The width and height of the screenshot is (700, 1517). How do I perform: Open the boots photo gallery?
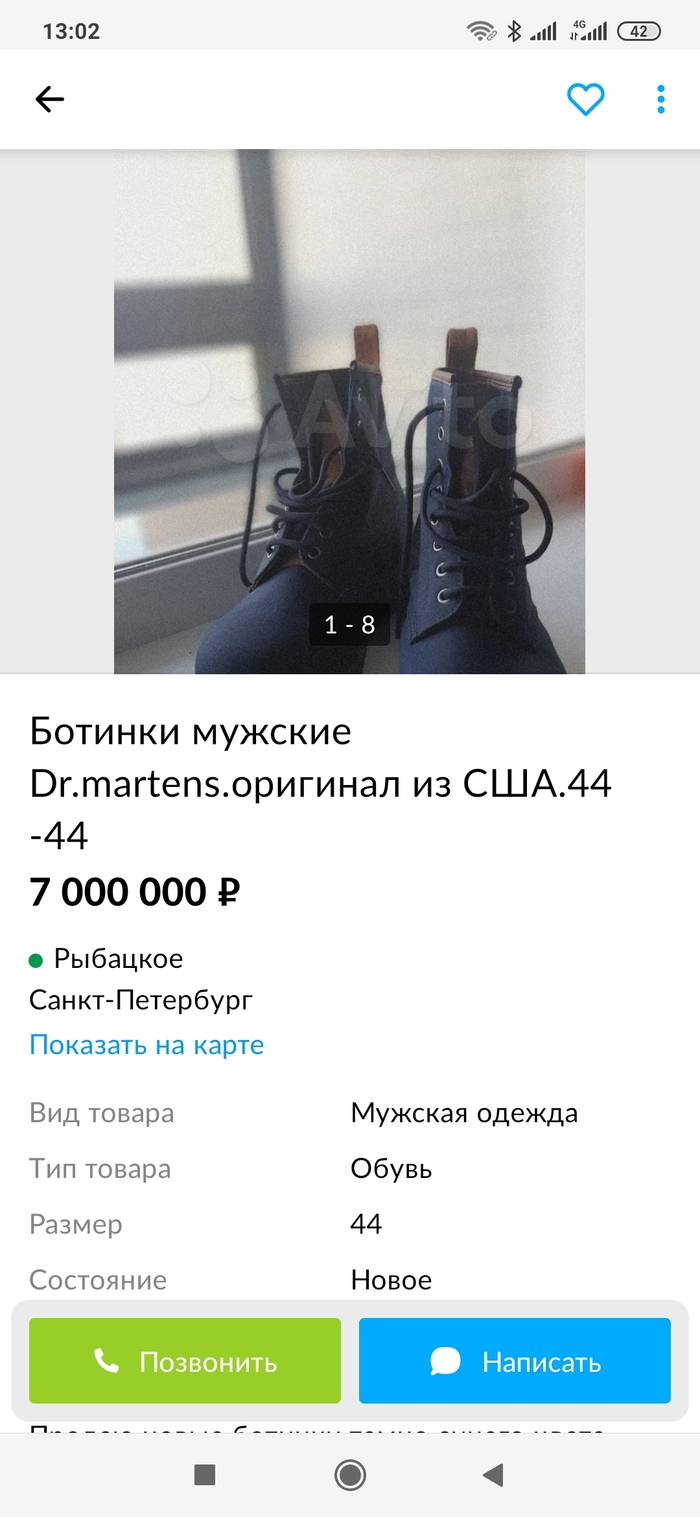(x=349, y=411)
